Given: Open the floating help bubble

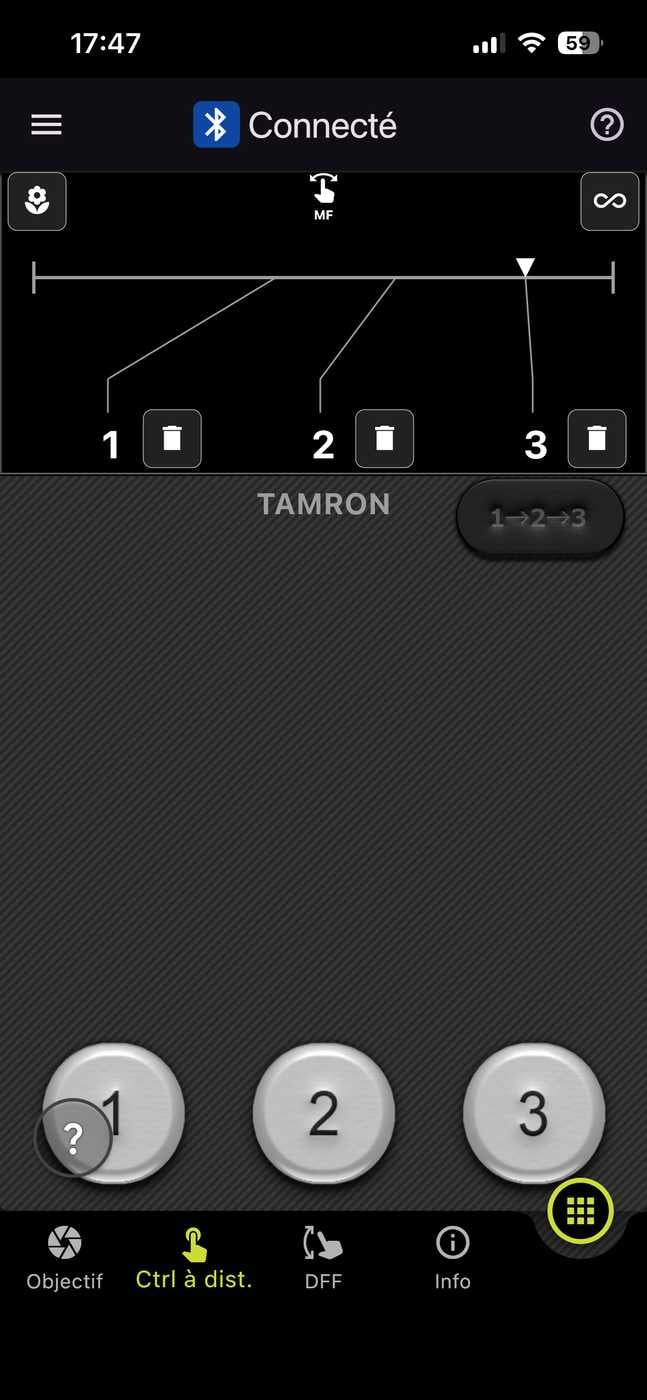Looking at the screenshot, I should [x=72, y=1138].
